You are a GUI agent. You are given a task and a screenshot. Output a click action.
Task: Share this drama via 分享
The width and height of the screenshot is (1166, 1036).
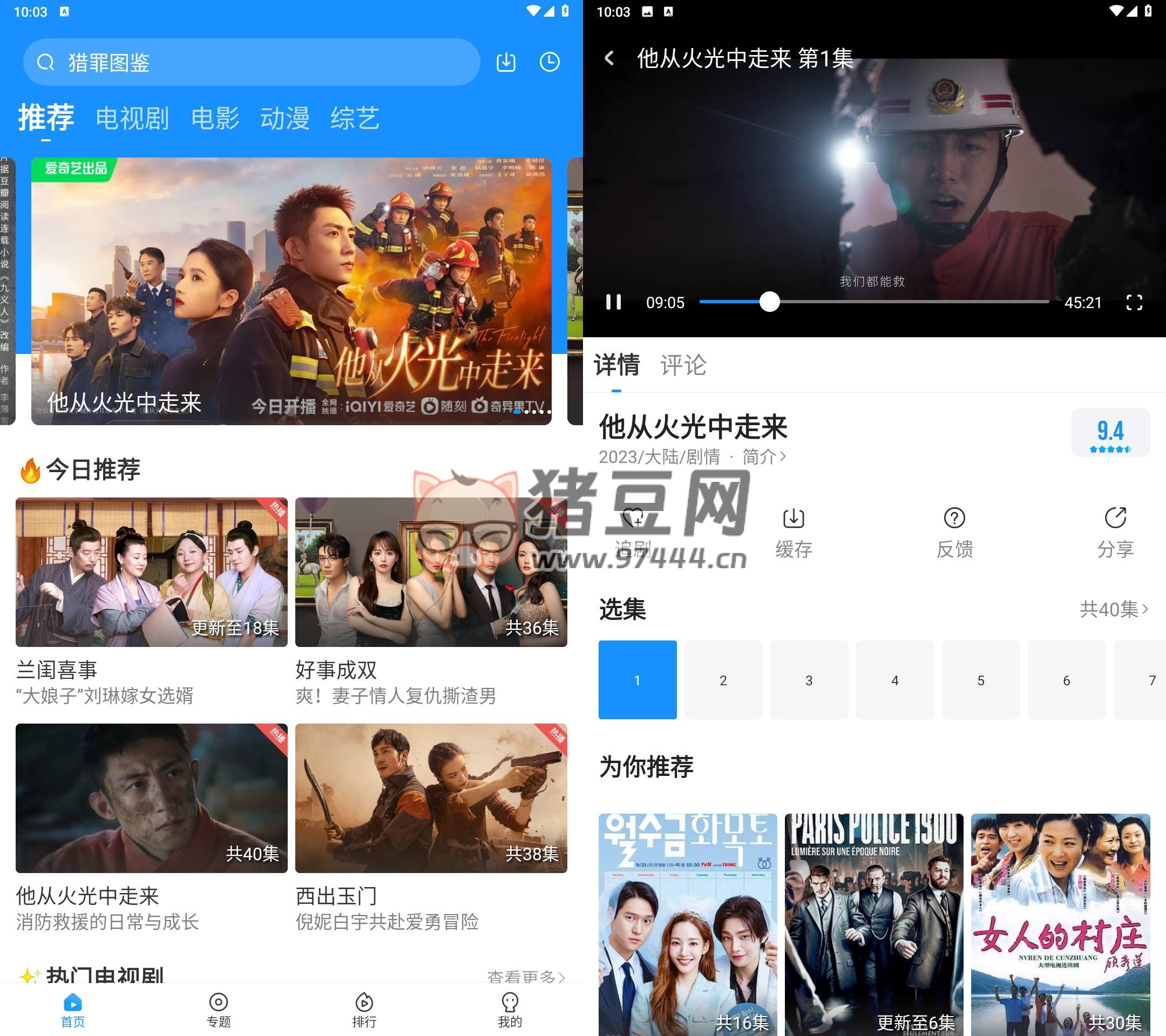pyautogui.click(x=1115, y=533)
